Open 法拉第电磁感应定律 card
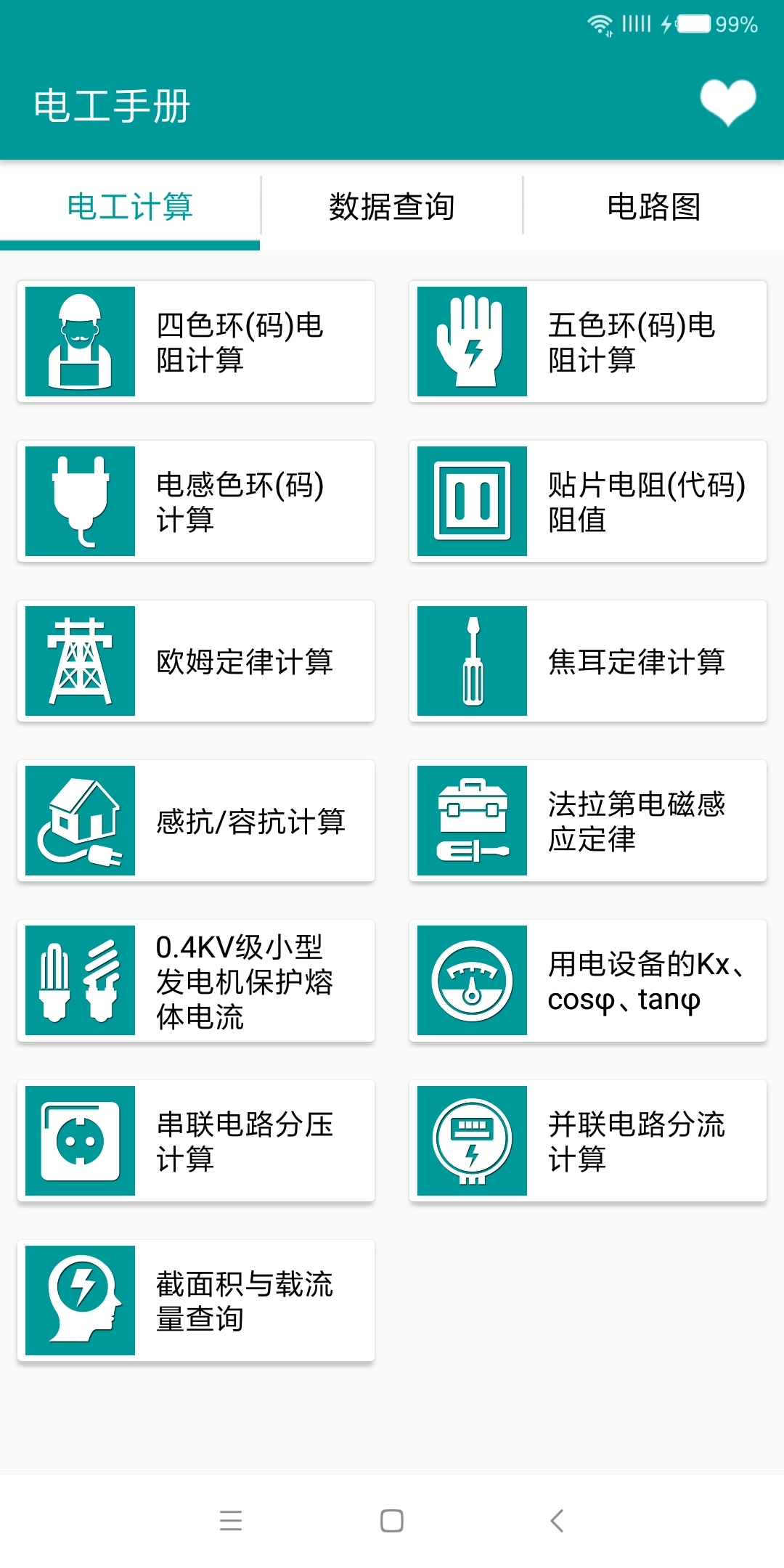784x1568 pixels. tap(588, 821)
